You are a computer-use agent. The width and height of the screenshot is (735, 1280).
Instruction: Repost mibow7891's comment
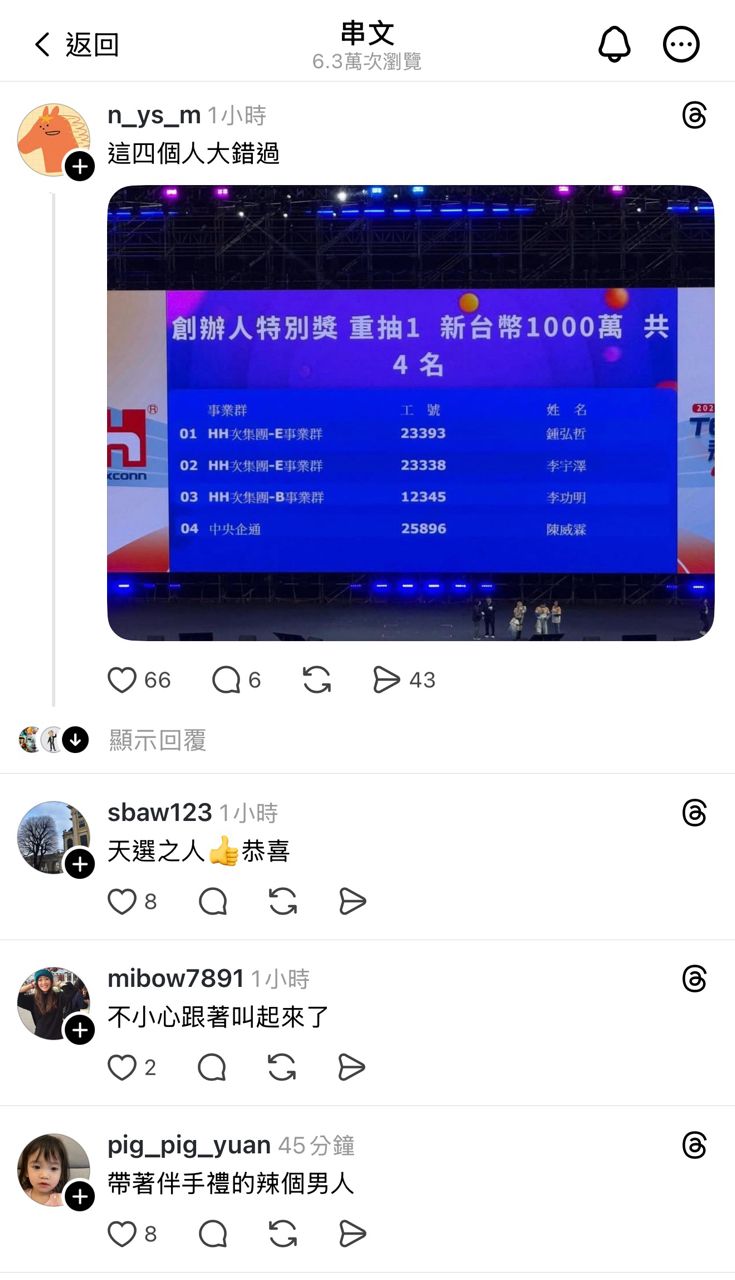point(283,1068)
